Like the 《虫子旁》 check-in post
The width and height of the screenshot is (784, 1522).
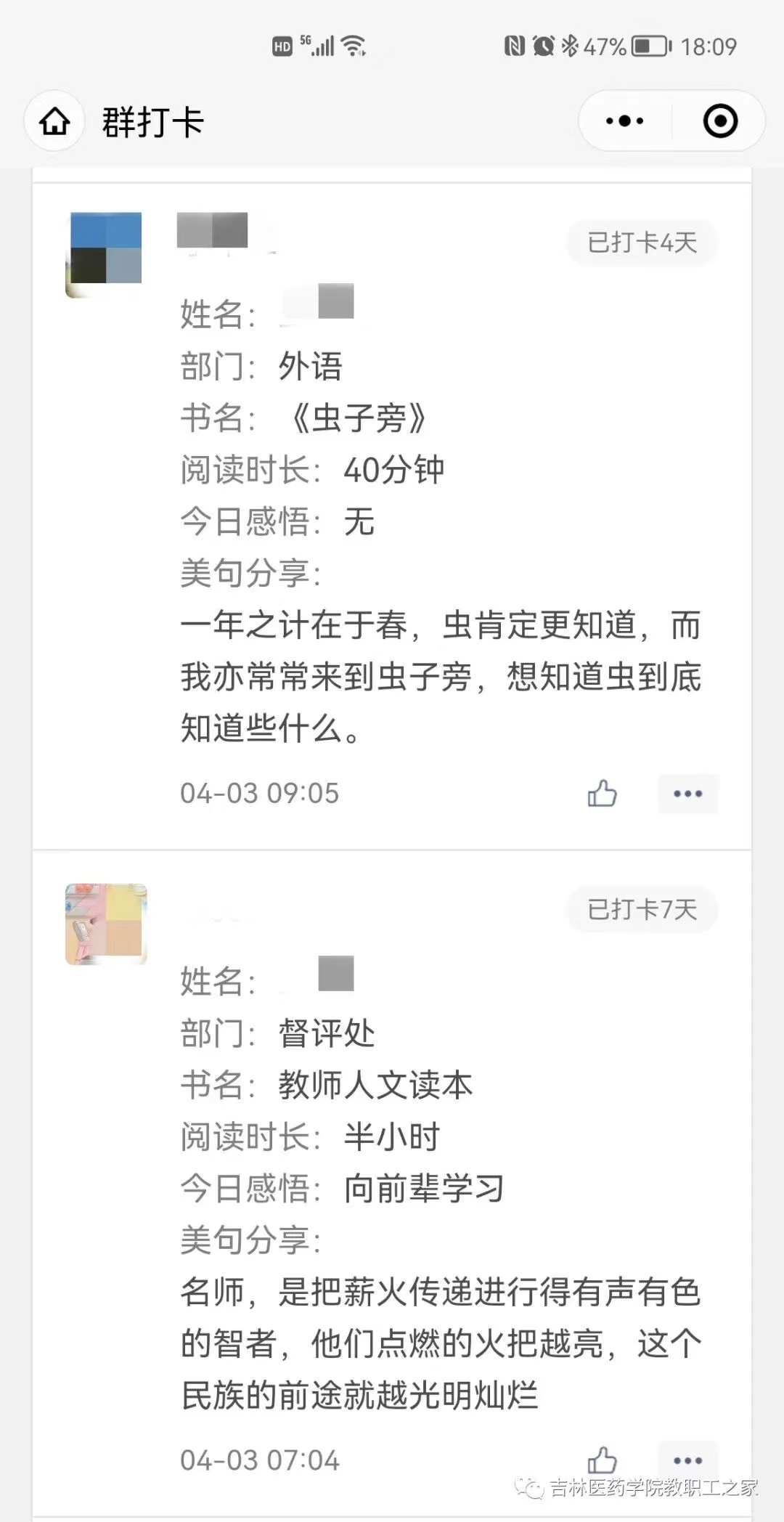[x=602, y=794]
